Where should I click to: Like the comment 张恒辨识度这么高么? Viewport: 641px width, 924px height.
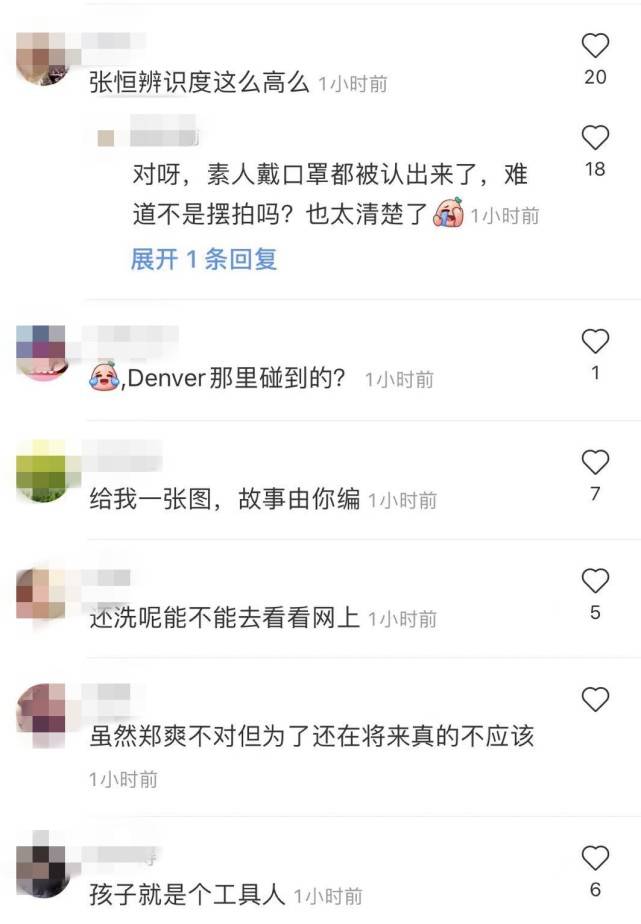[x=595, y=45]
